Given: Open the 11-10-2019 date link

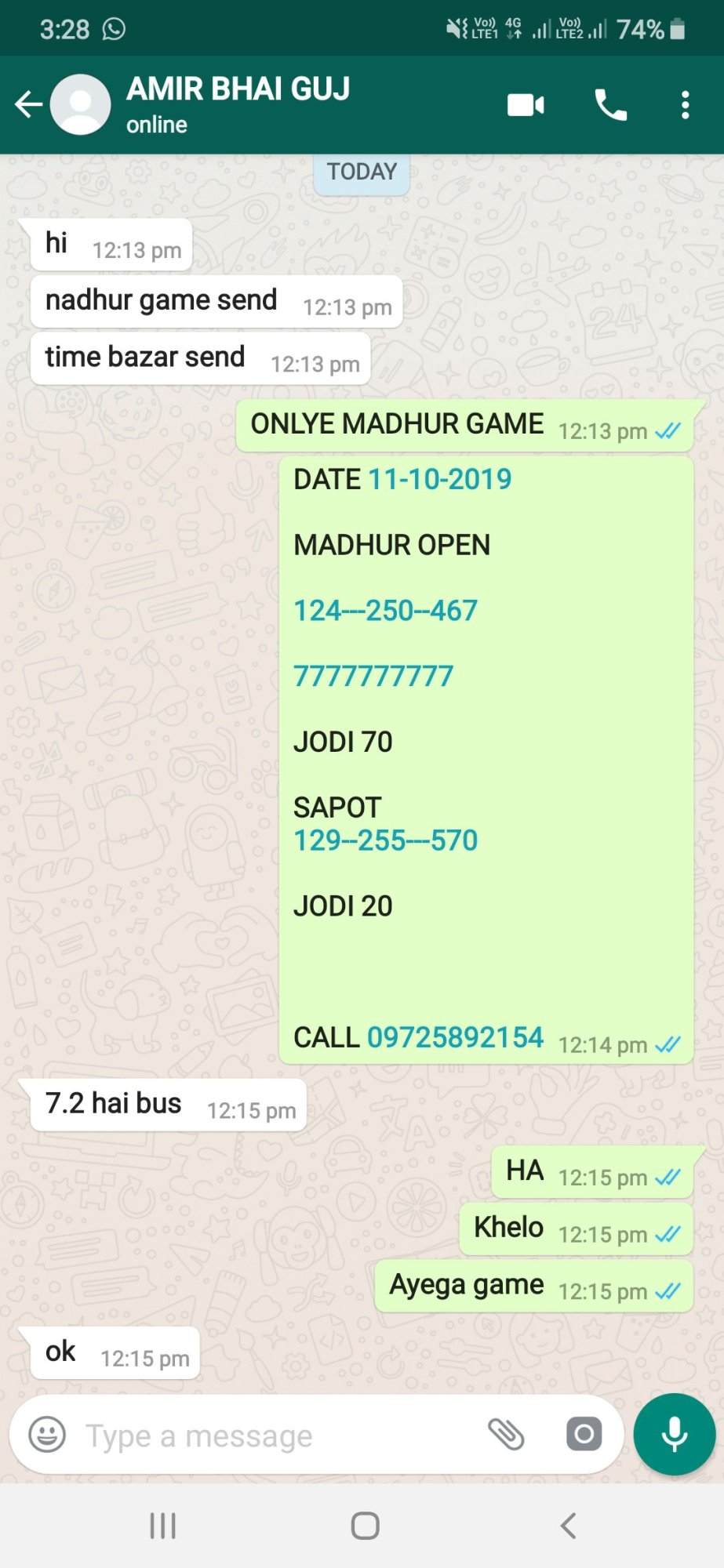Looking at the screenshot, I should (x=439, y=479).
